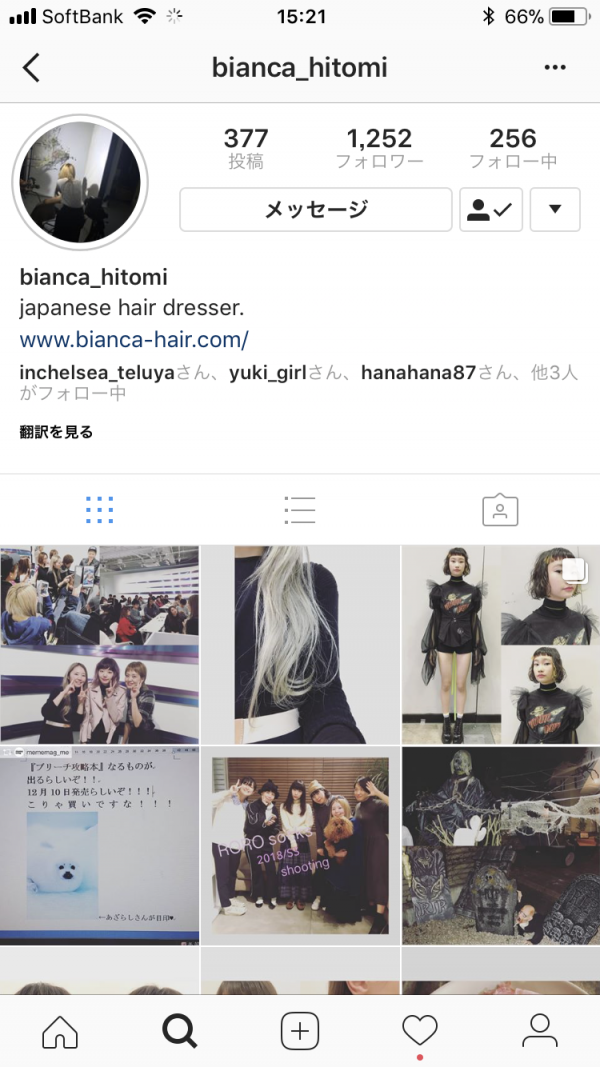View the 256 フォロー中 list
Viewport: 600px width, 1067px height.
(513, 148)
